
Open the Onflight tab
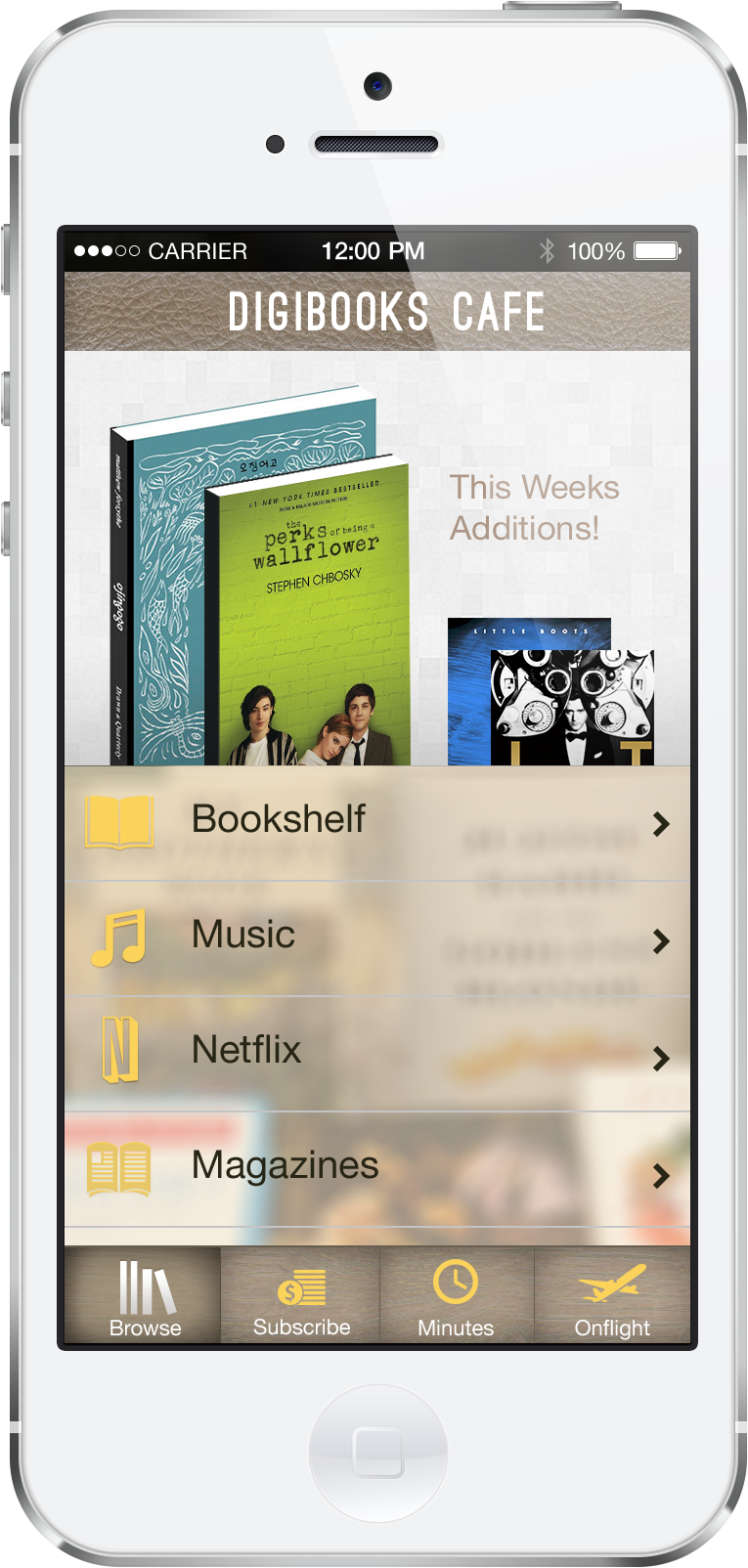(612, 1296)
